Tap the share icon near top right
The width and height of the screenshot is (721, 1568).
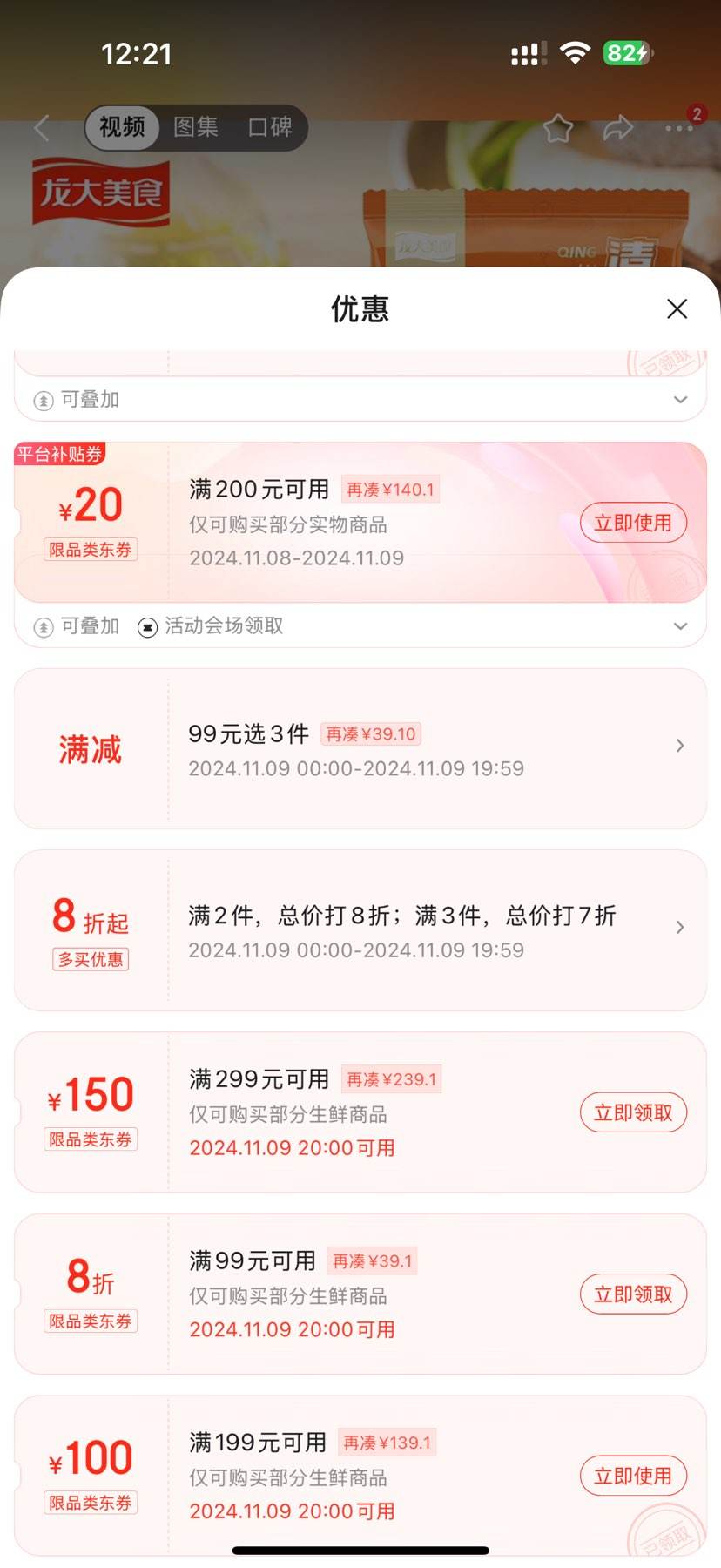(x=619, y=127)
